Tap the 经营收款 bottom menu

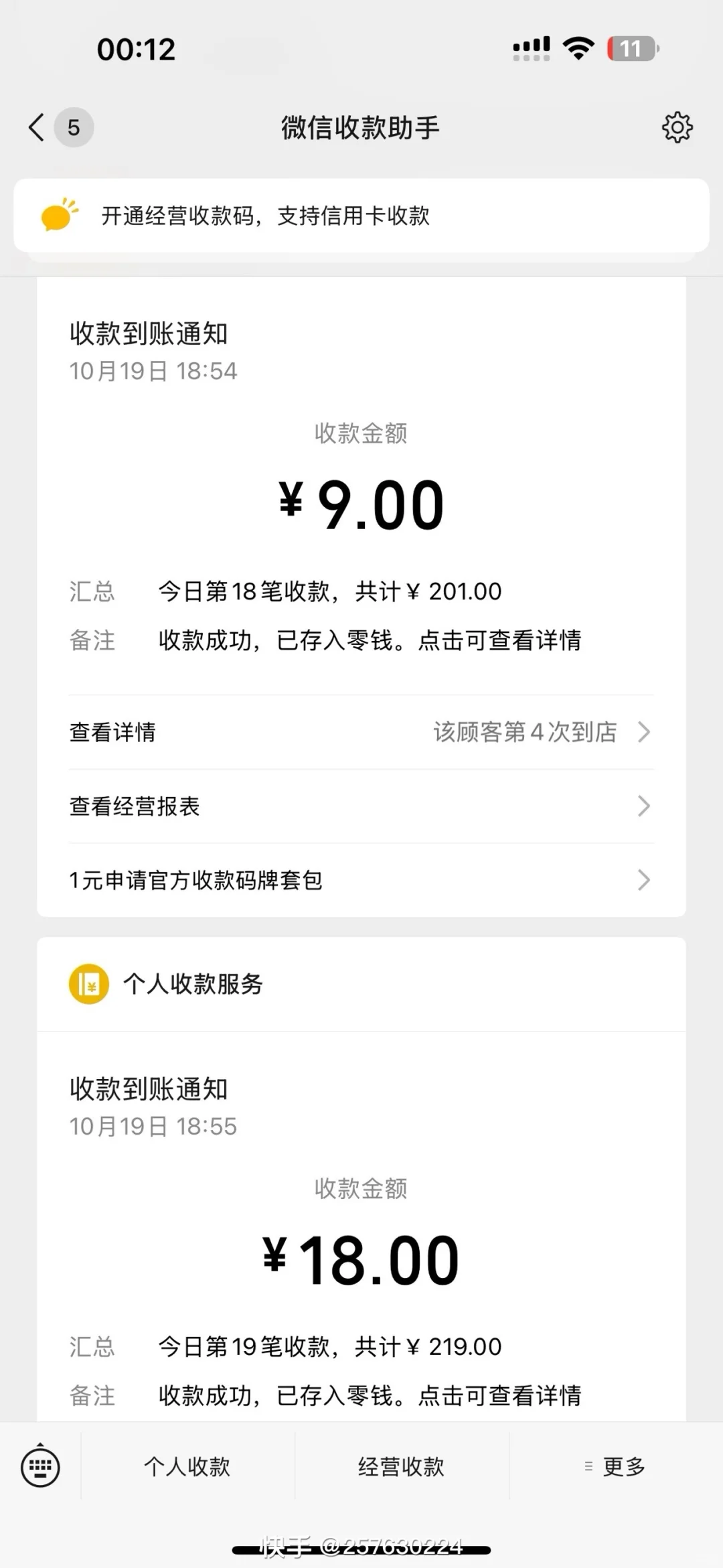point(402,1467)
